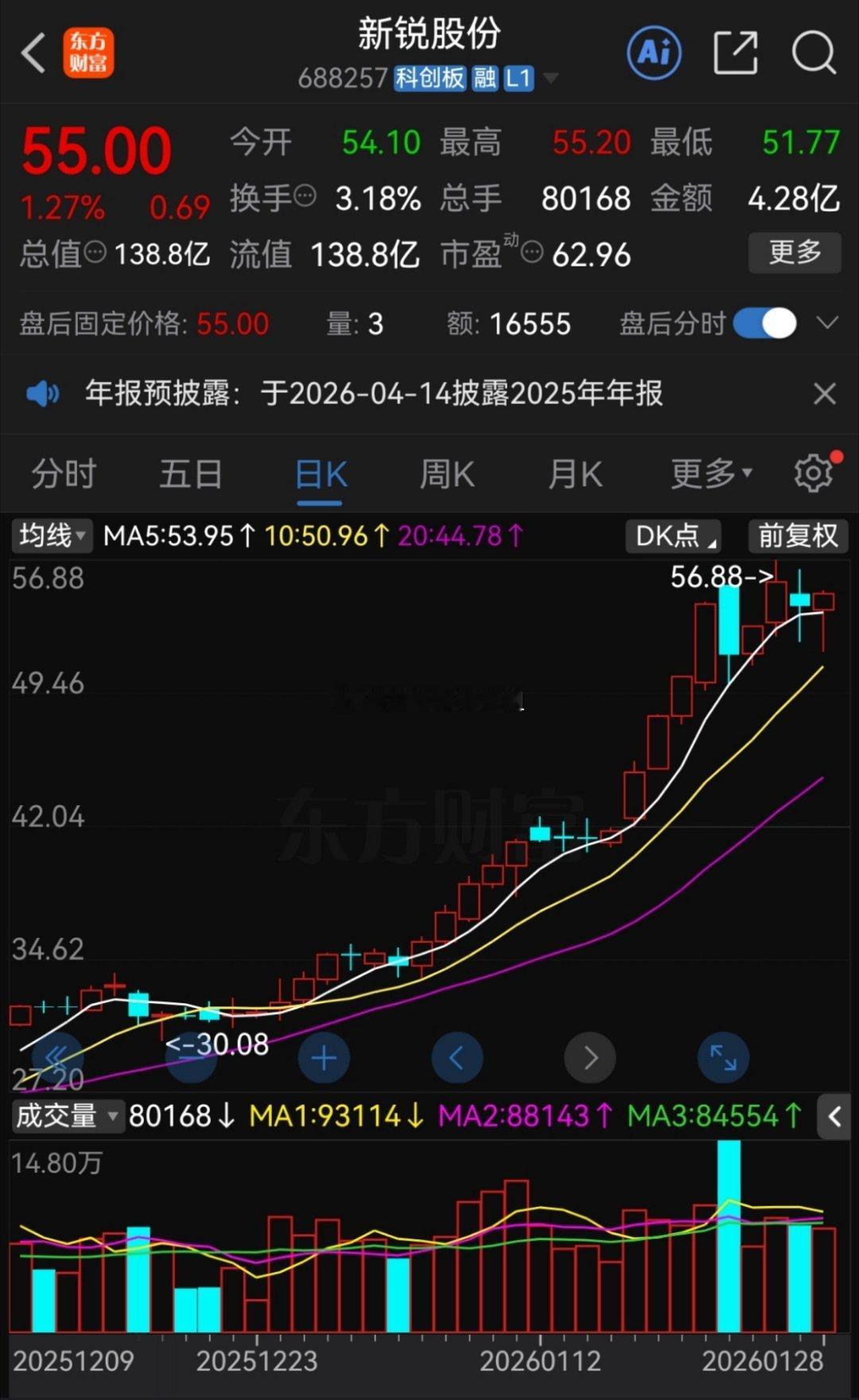
Task: Open the 分时 tab
Action: [x=64, y=472]
